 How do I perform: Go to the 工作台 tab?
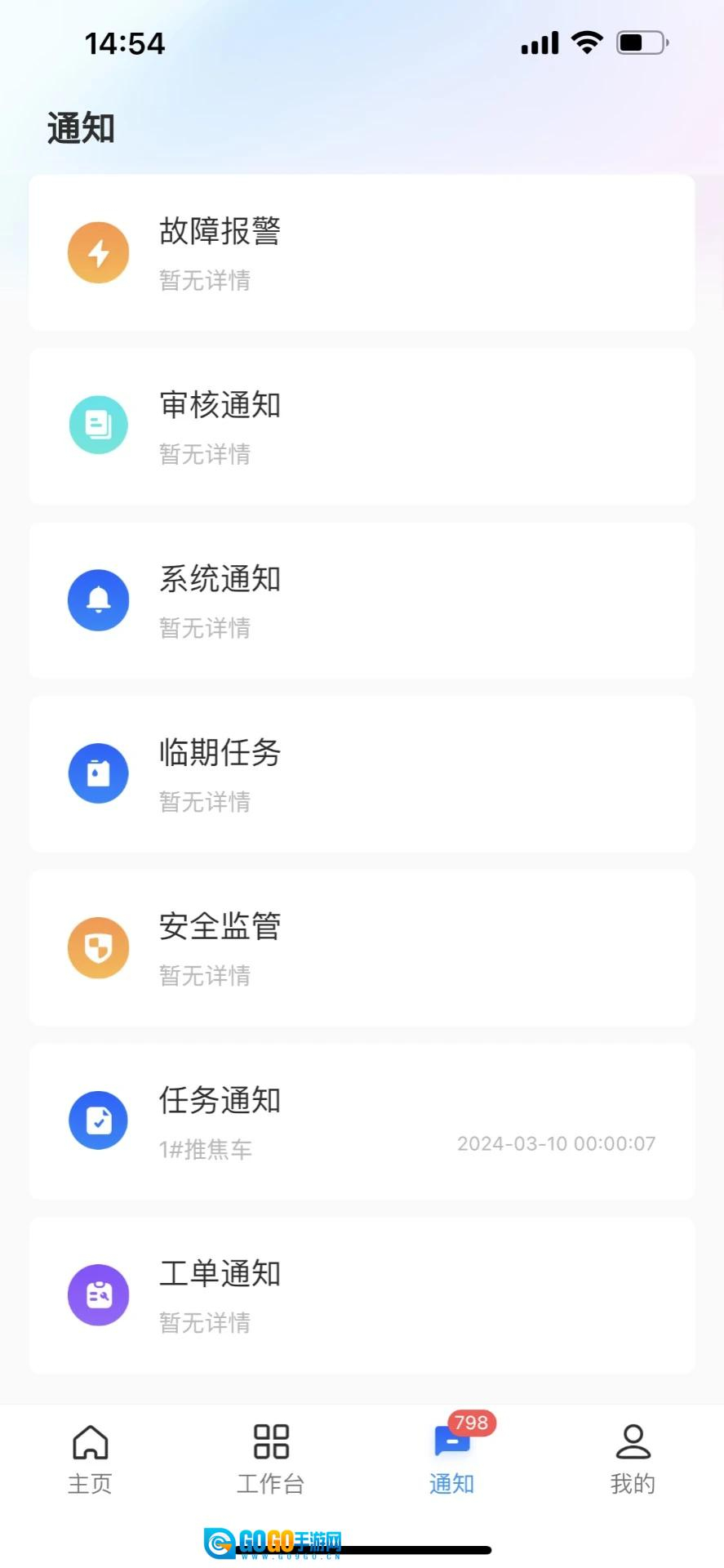click(x=271, y=1459)
